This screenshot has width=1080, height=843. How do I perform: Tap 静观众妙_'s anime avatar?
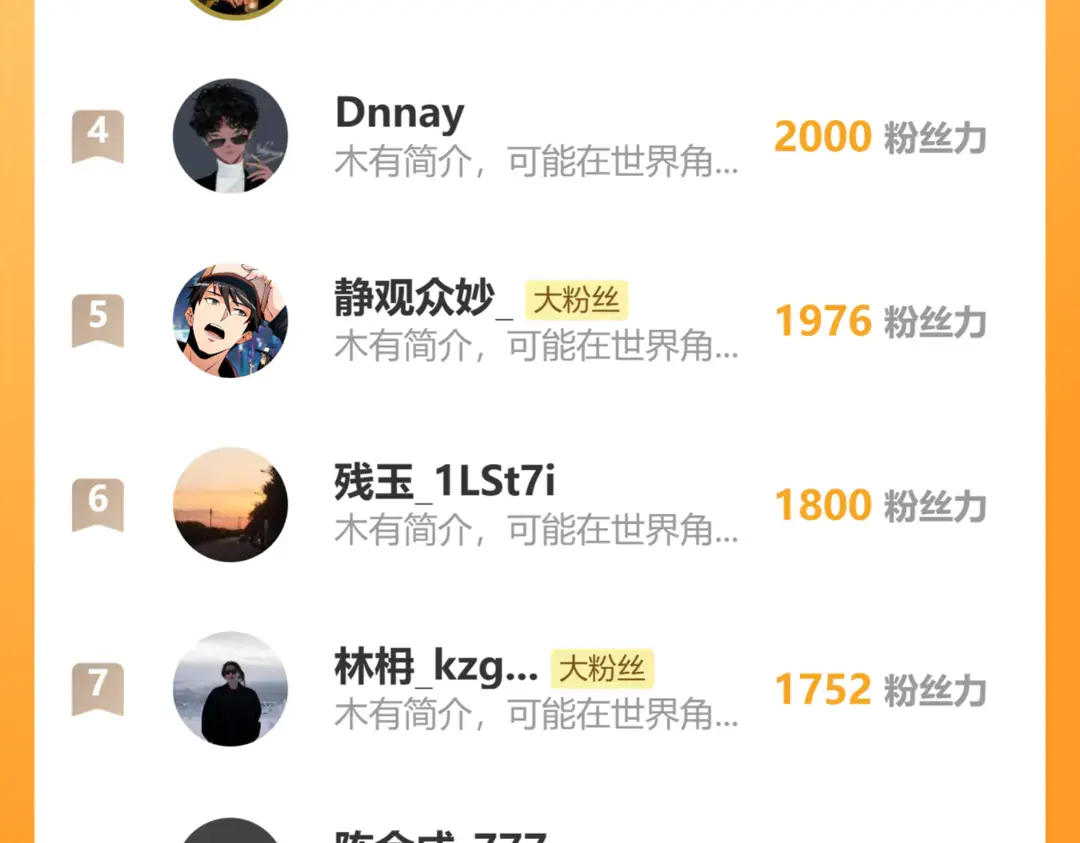click(230, 320)
